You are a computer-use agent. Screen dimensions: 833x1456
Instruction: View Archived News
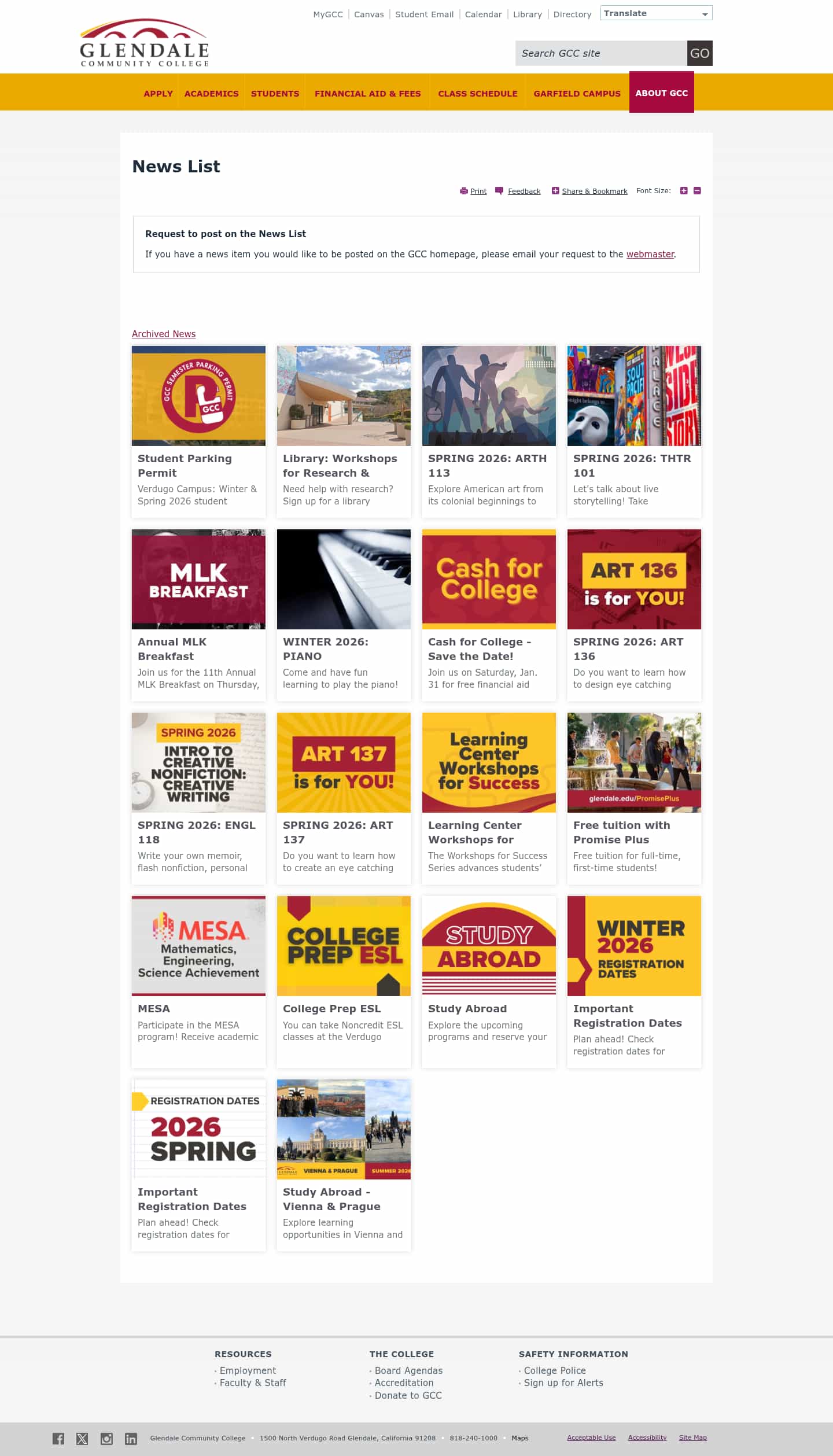(x=164, y=334)
